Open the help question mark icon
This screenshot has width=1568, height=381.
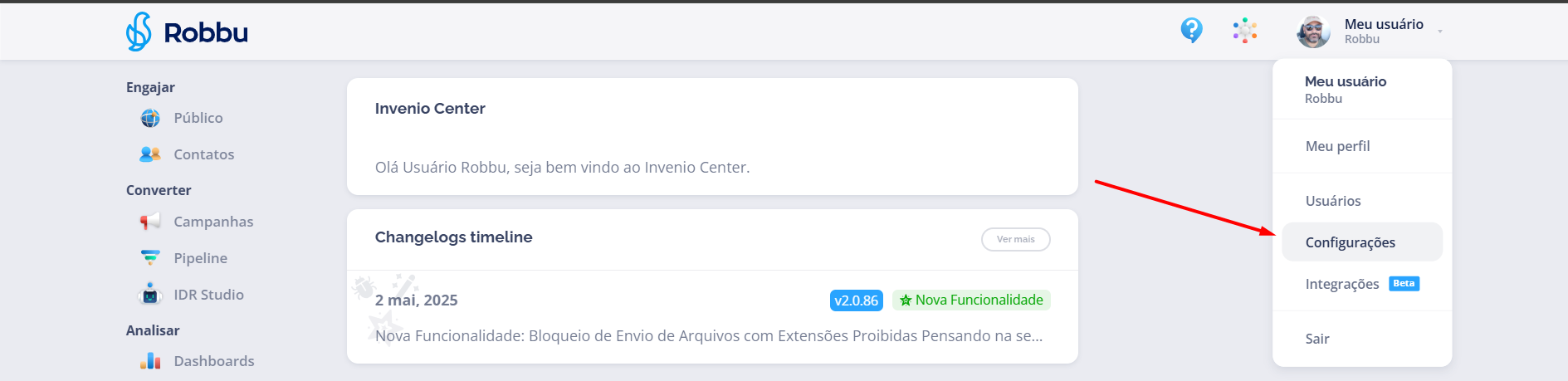(x=1191, y=31)
